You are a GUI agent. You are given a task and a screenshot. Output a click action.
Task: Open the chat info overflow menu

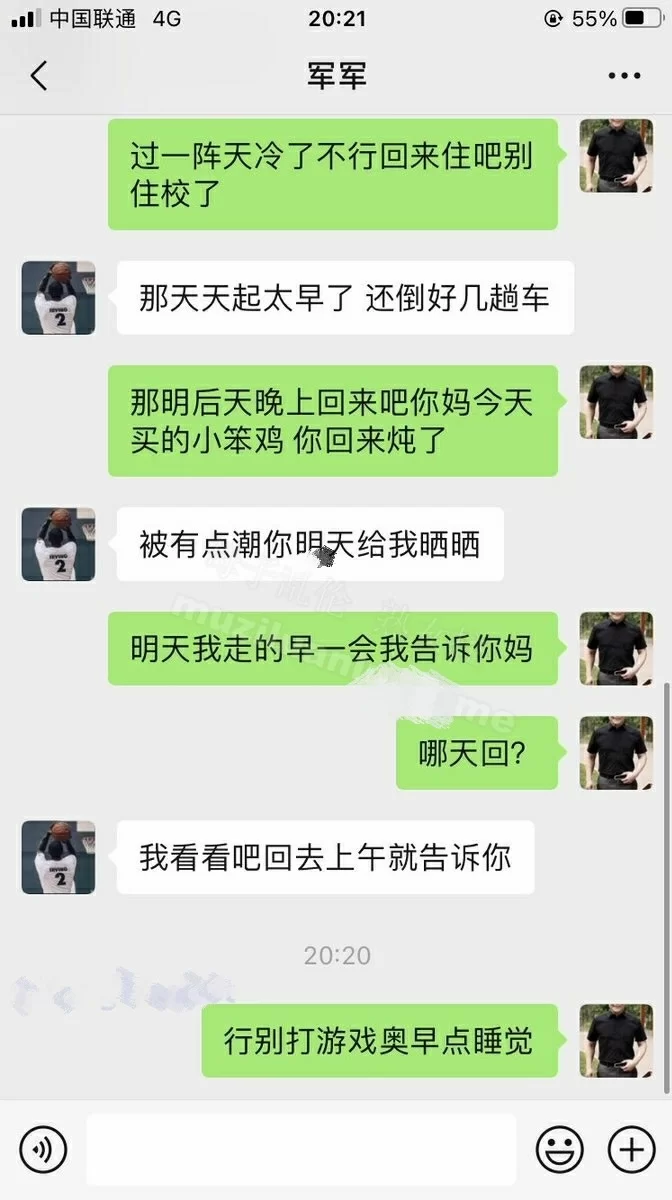tap(625, 76)
